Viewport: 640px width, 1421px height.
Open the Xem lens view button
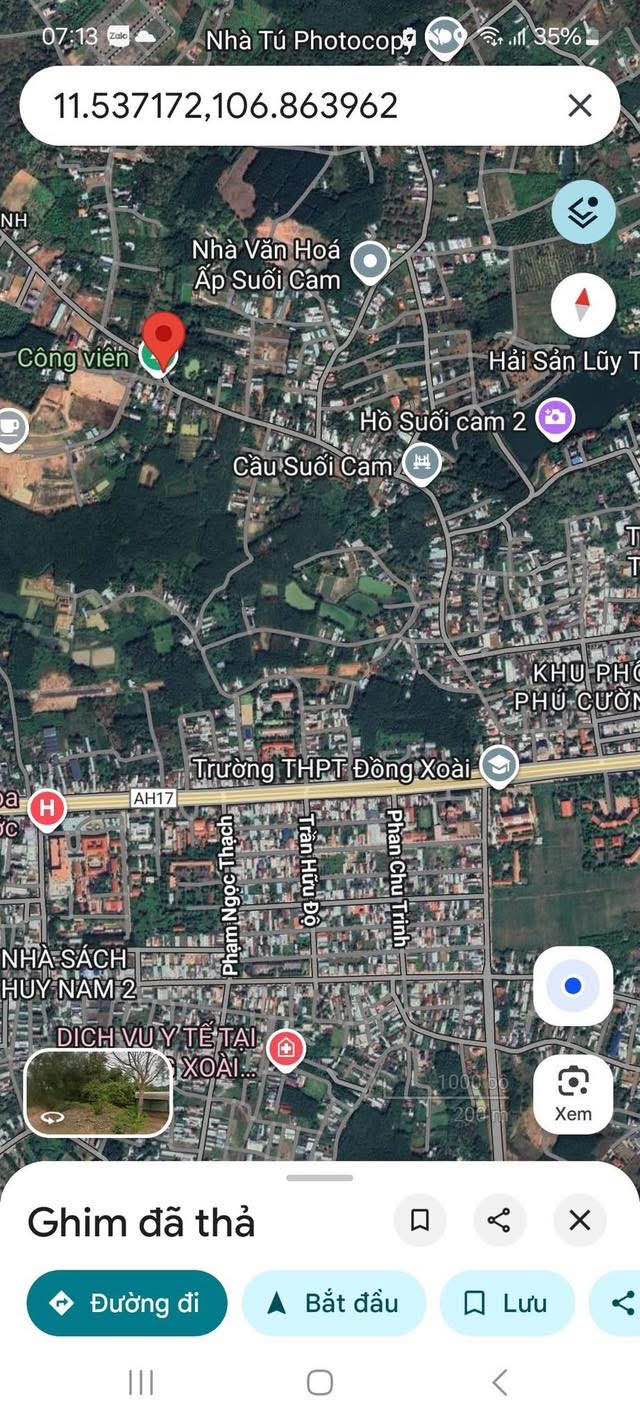point(573,1096)
